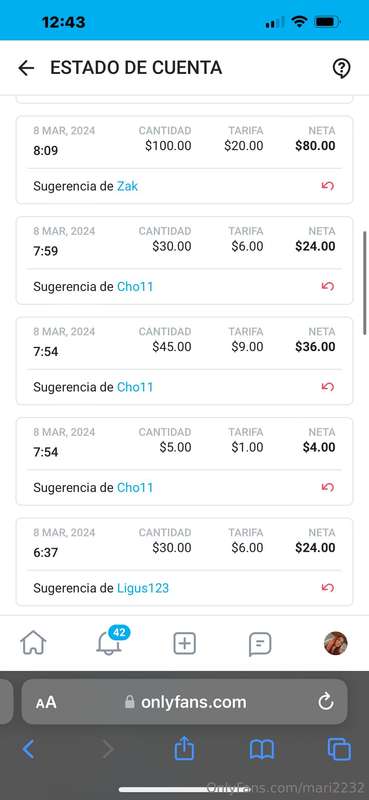The width and height of the screenshot is (369, 800).
Task: Open the notifications bell
Action: (x=109, y=643)
